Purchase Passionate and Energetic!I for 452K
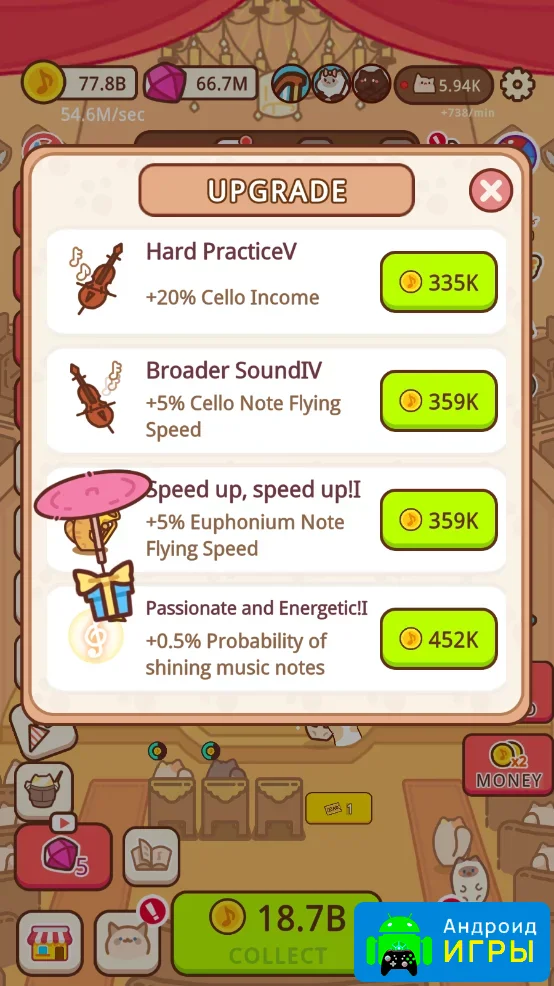This screenshot has width=554, height=986. [438, 638]
